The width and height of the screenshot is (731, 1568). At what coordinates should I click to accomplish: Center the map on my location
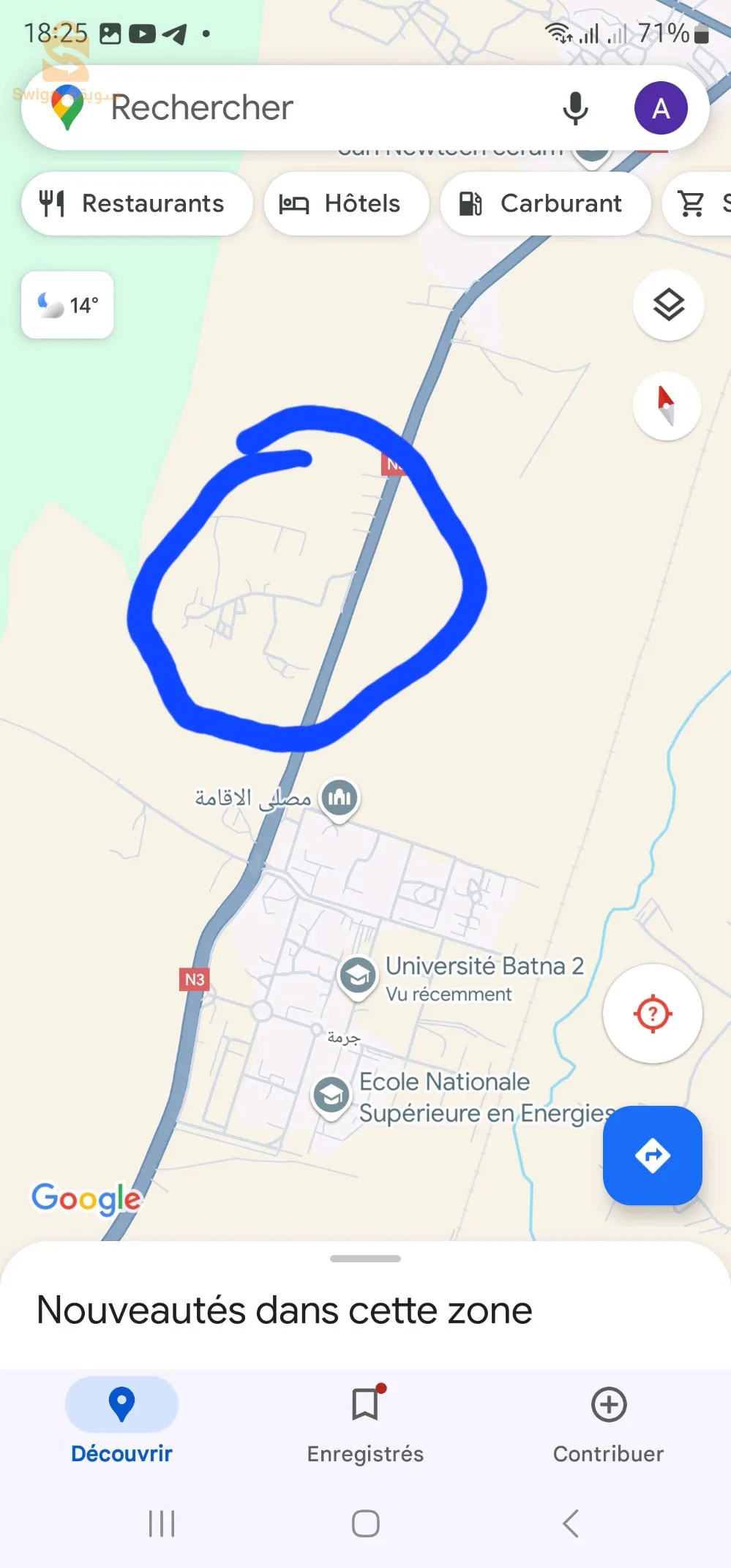click(652, 1014)
